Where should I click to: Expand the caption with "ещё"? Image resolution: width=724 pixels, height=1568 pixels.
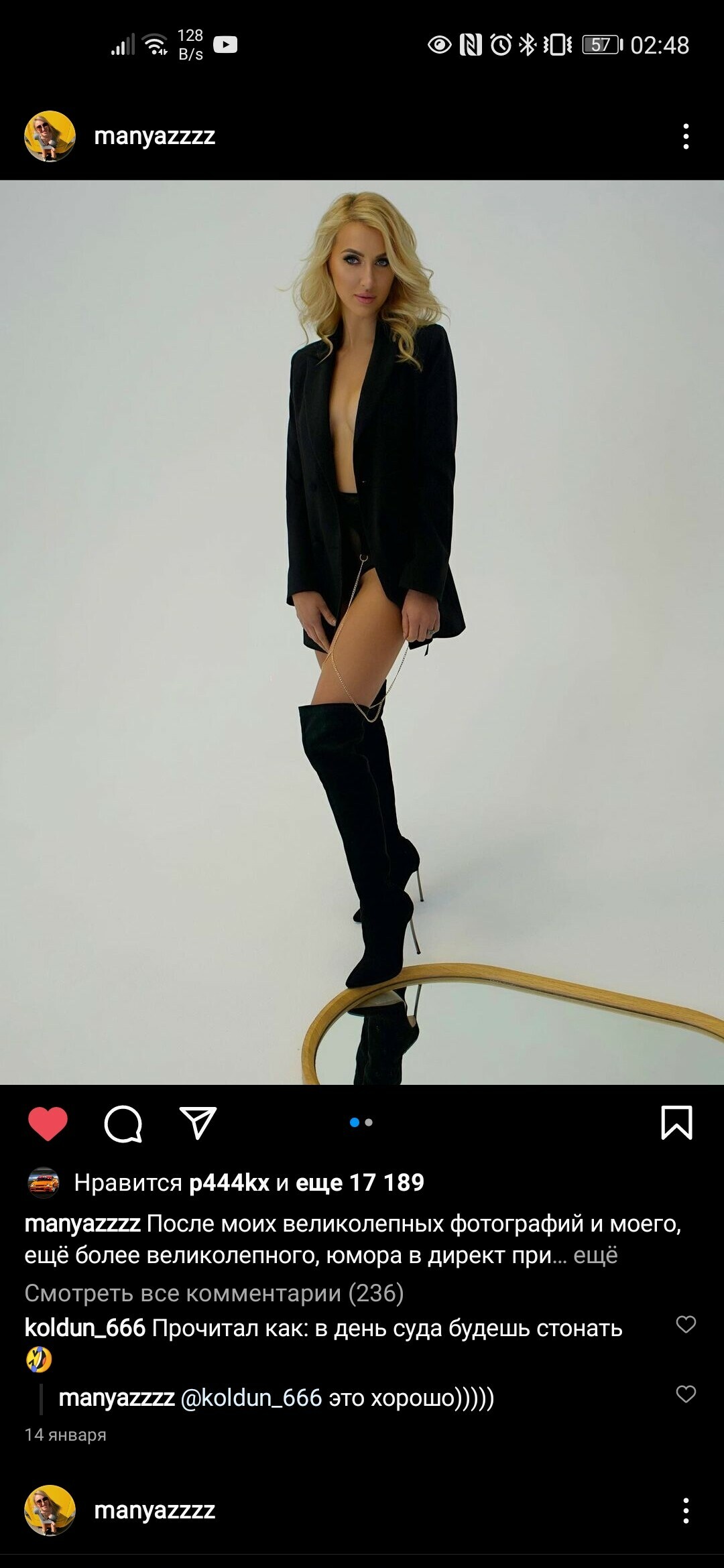(595, 1255)
